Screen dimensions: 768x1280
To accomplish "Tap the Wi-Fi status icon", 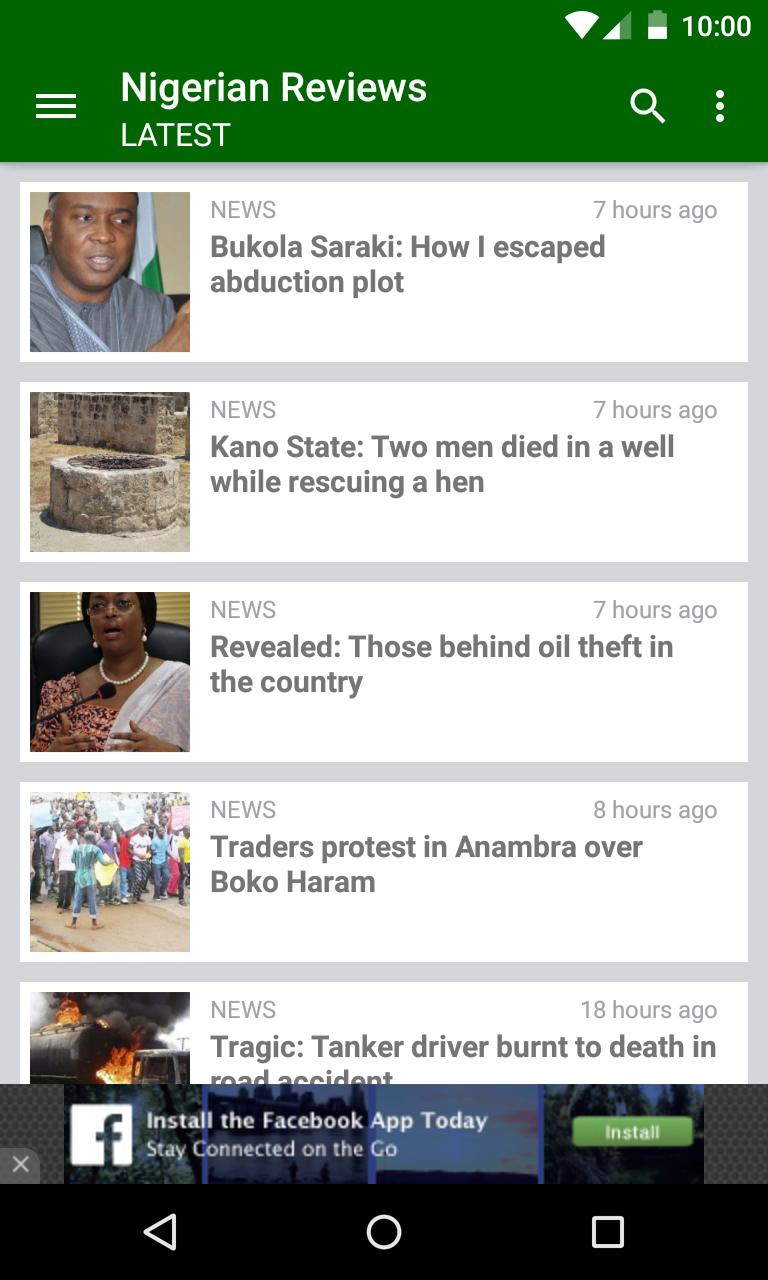I will coord(583,26).
